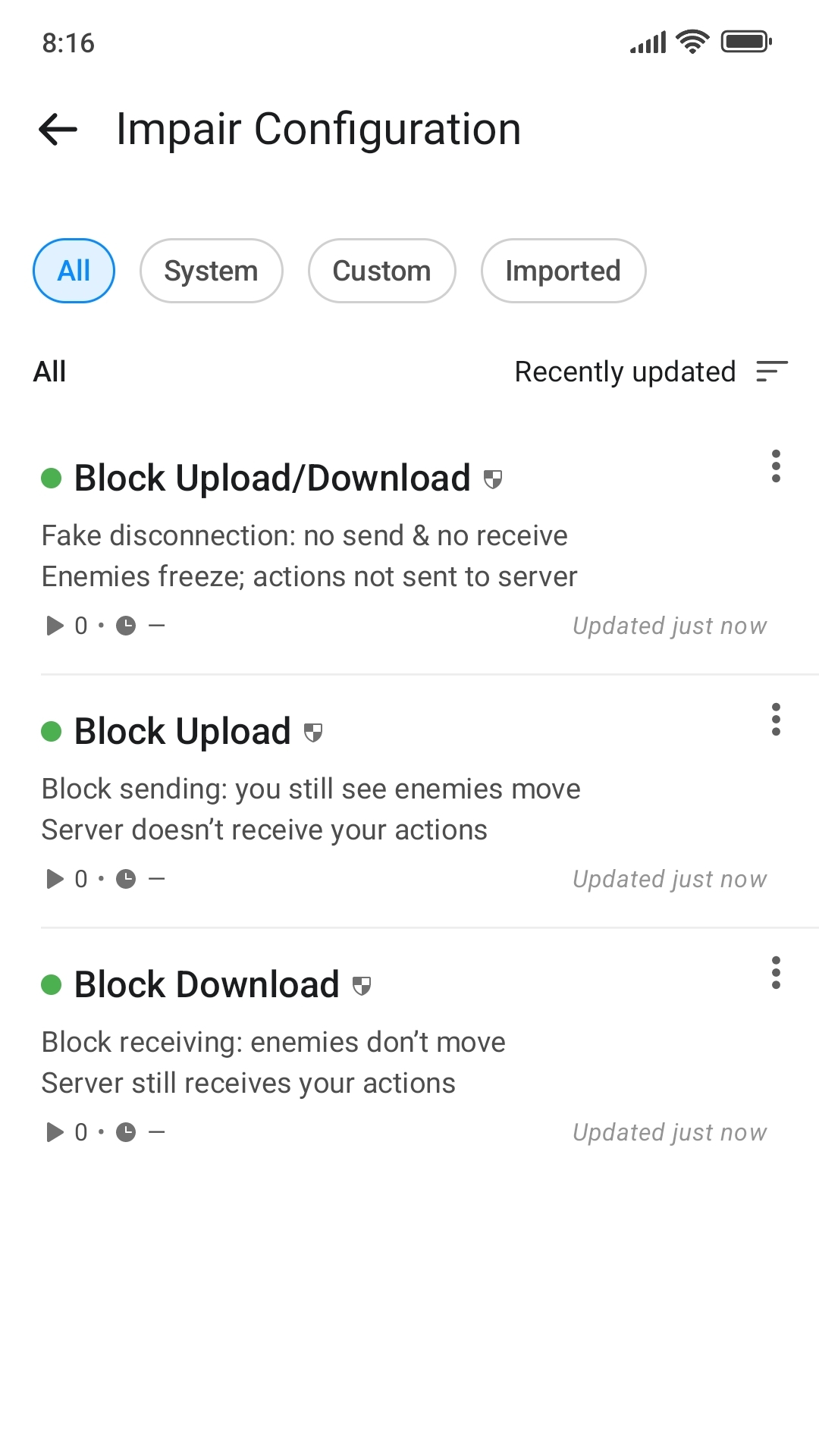Viewport: 819px width, 1456px height.
Task: Switch to the Imported filter
Action: (563, 271)
